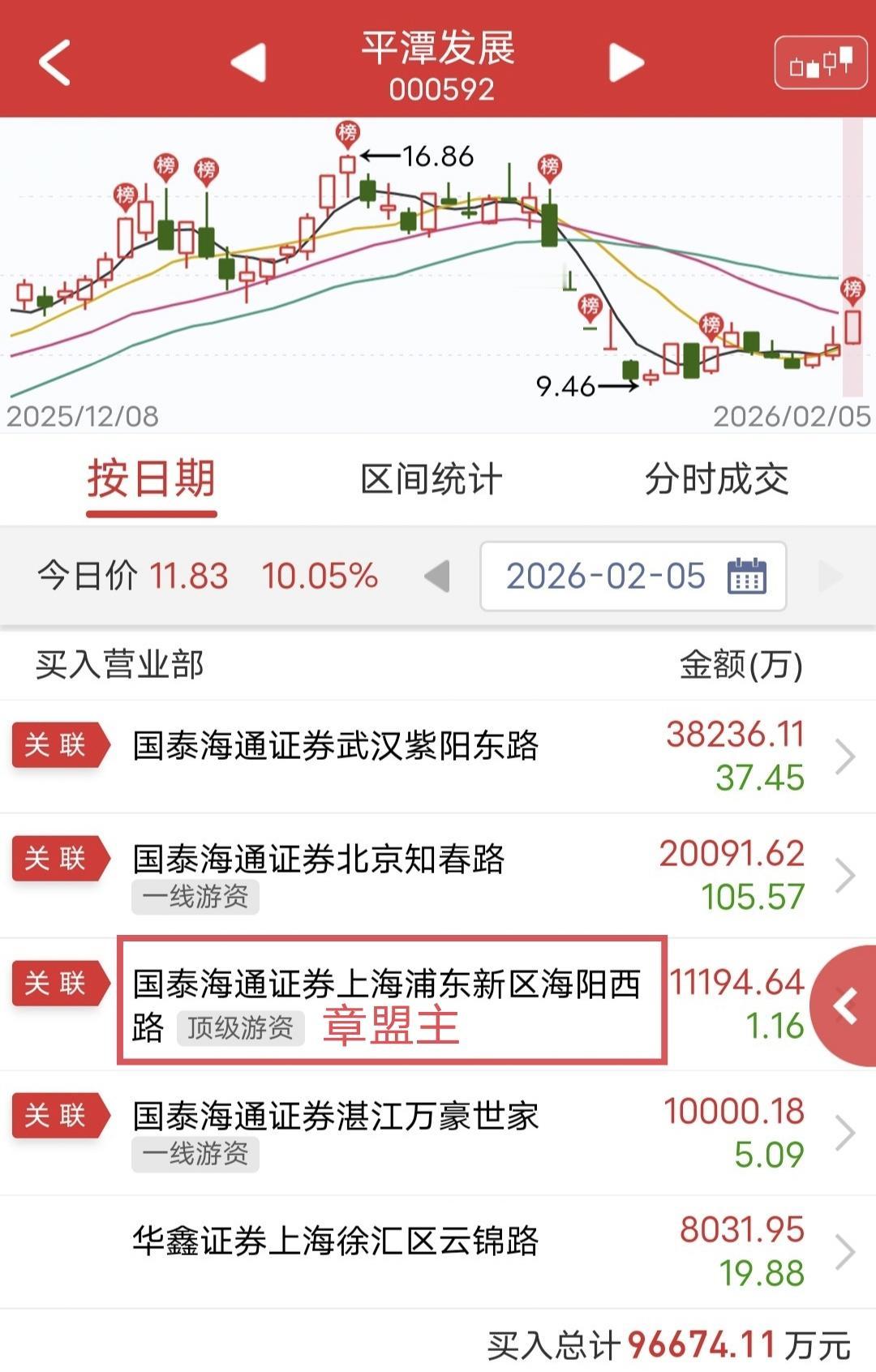Open the 分时成交 tab

[716, 479]
